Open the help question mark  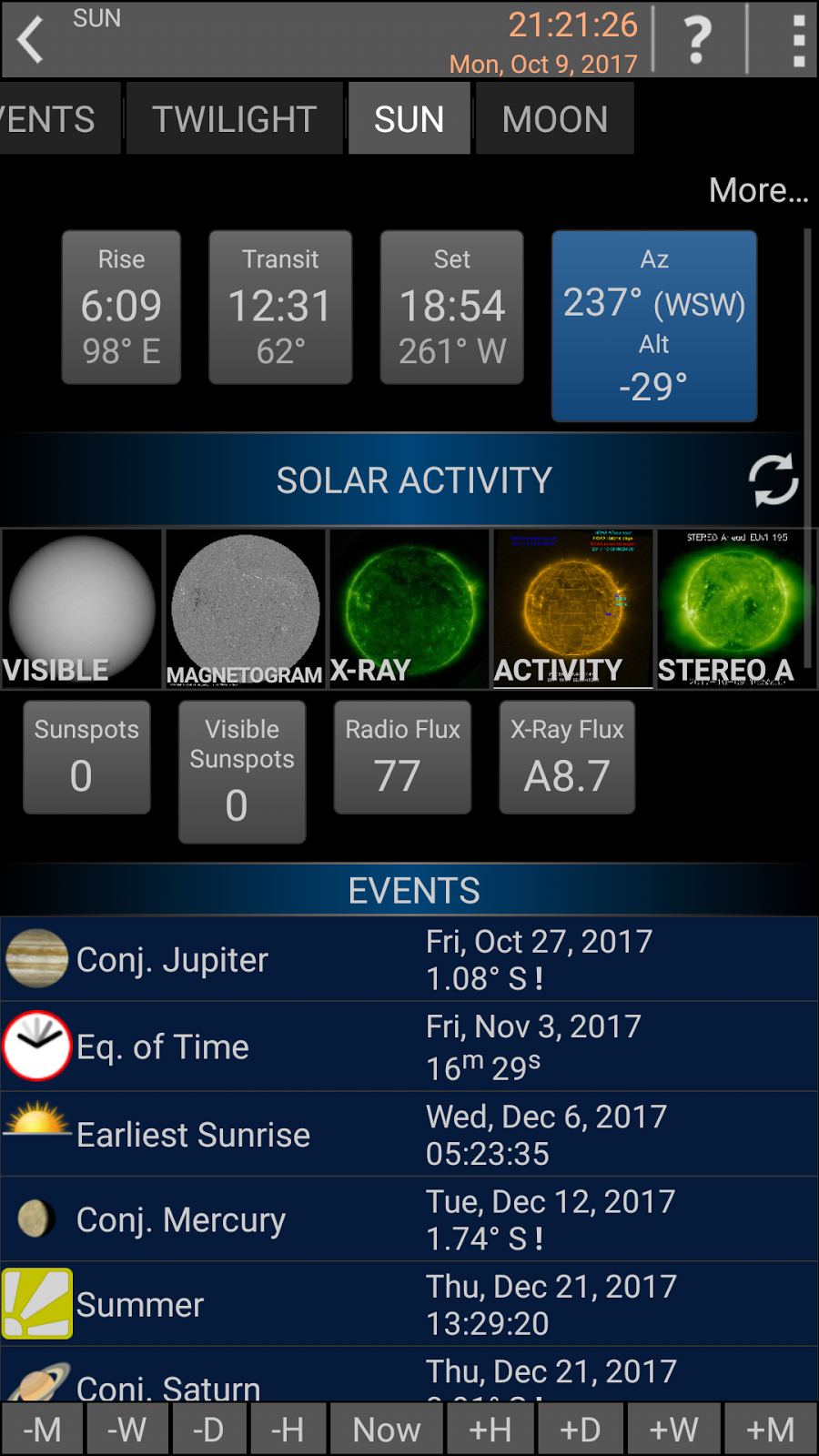coord(698,40)
